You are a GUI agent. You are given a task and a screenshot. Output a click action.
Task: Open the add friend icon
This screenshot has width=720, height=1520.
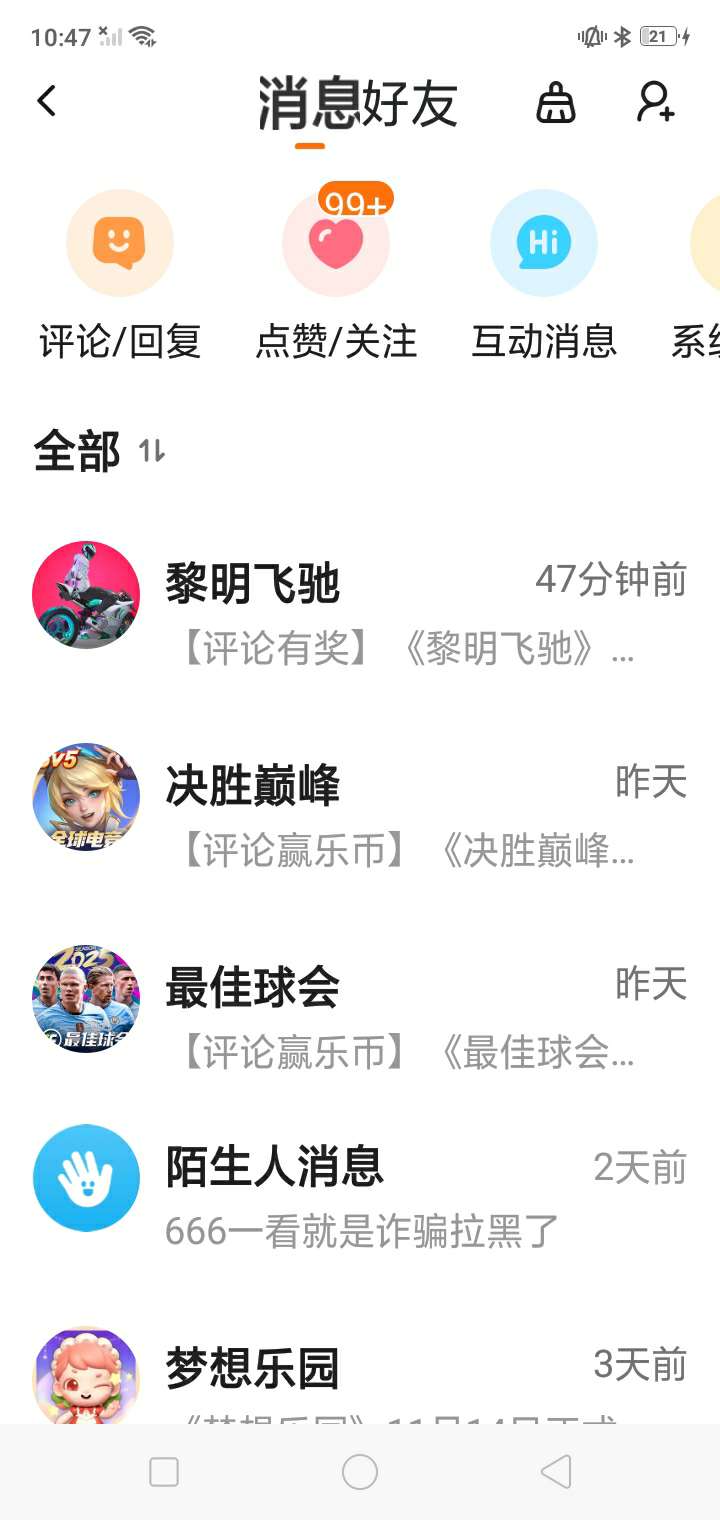pos(656,102)
